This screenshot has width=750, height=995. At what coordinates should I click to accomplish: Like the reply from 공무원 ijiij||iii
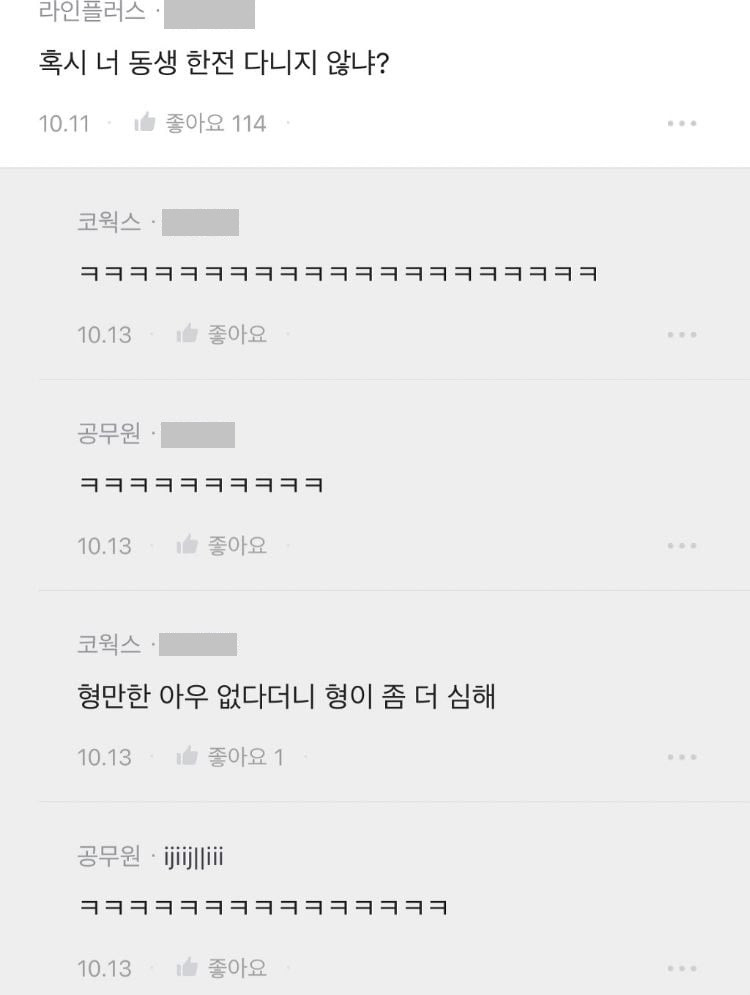[187, 968]
